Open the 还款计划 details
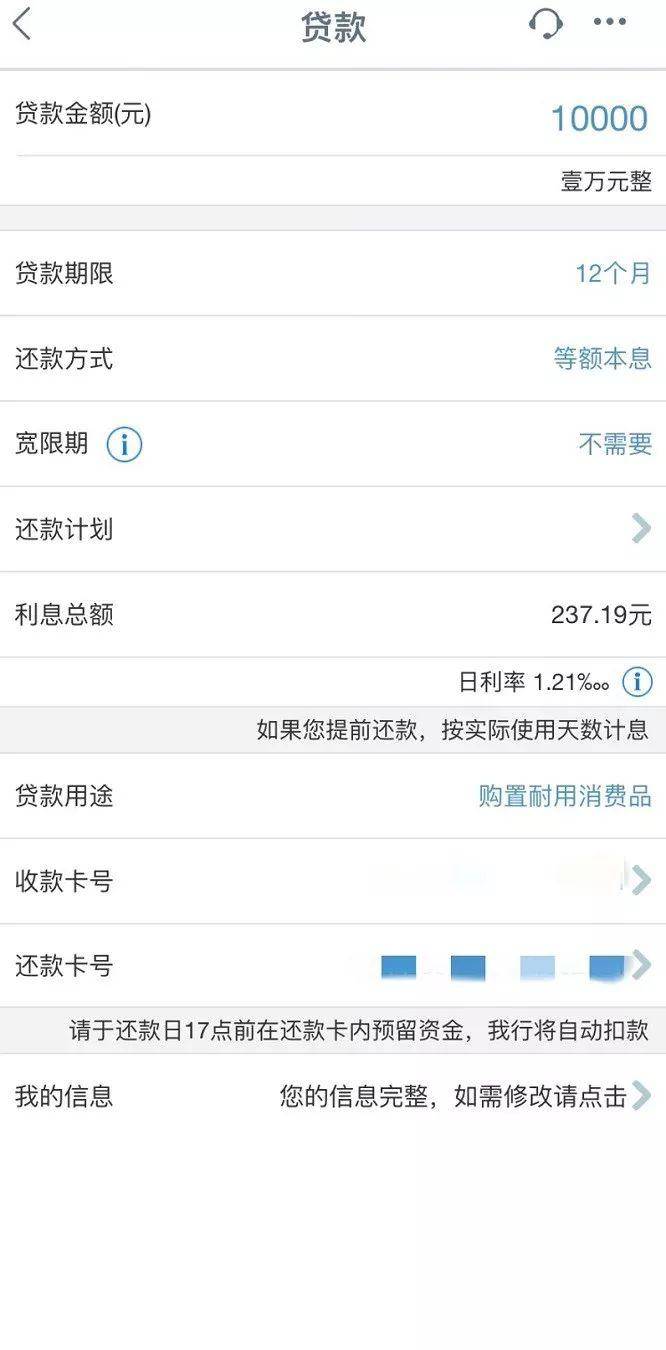Viewport: 666px width, 1350px height. pos(640,529)
